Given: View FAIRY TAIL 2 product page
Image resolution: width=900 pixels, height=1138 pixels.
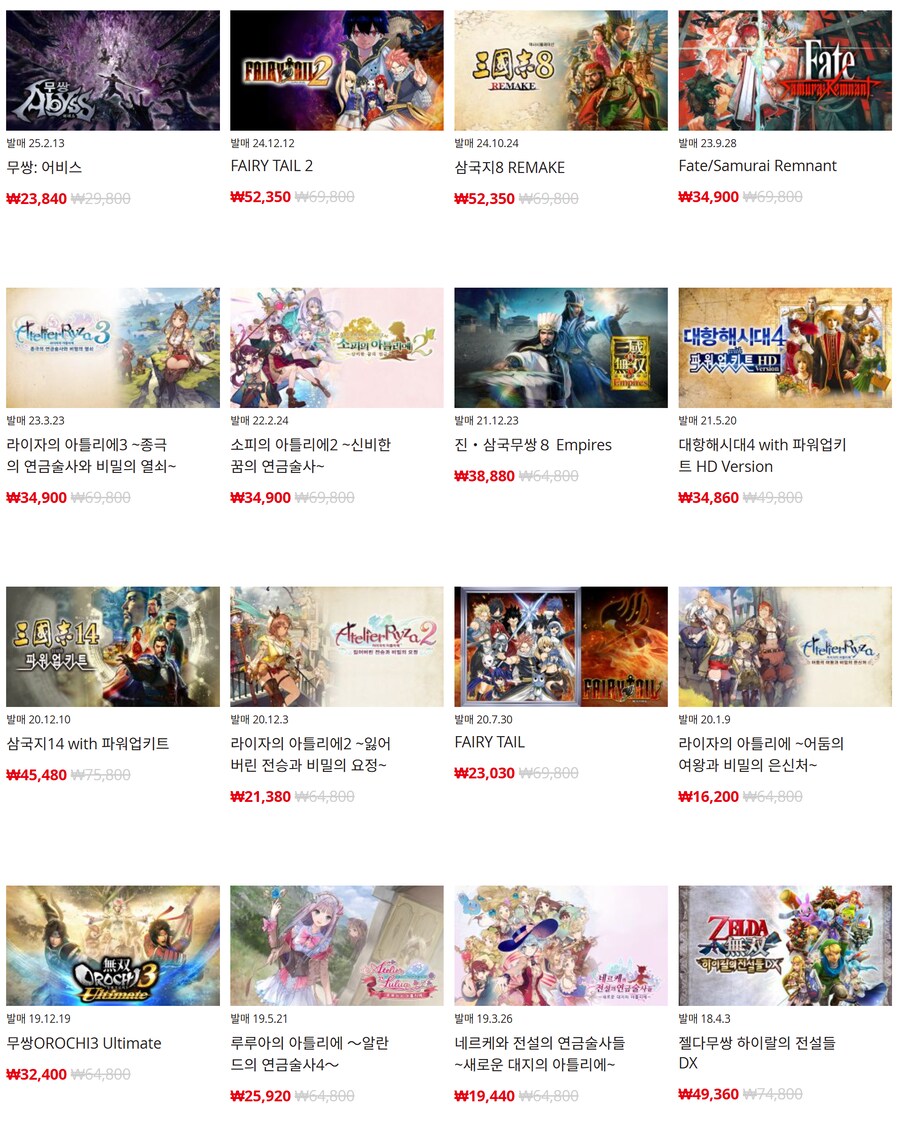Looking at the screenshot, I should tap(337, 71).
